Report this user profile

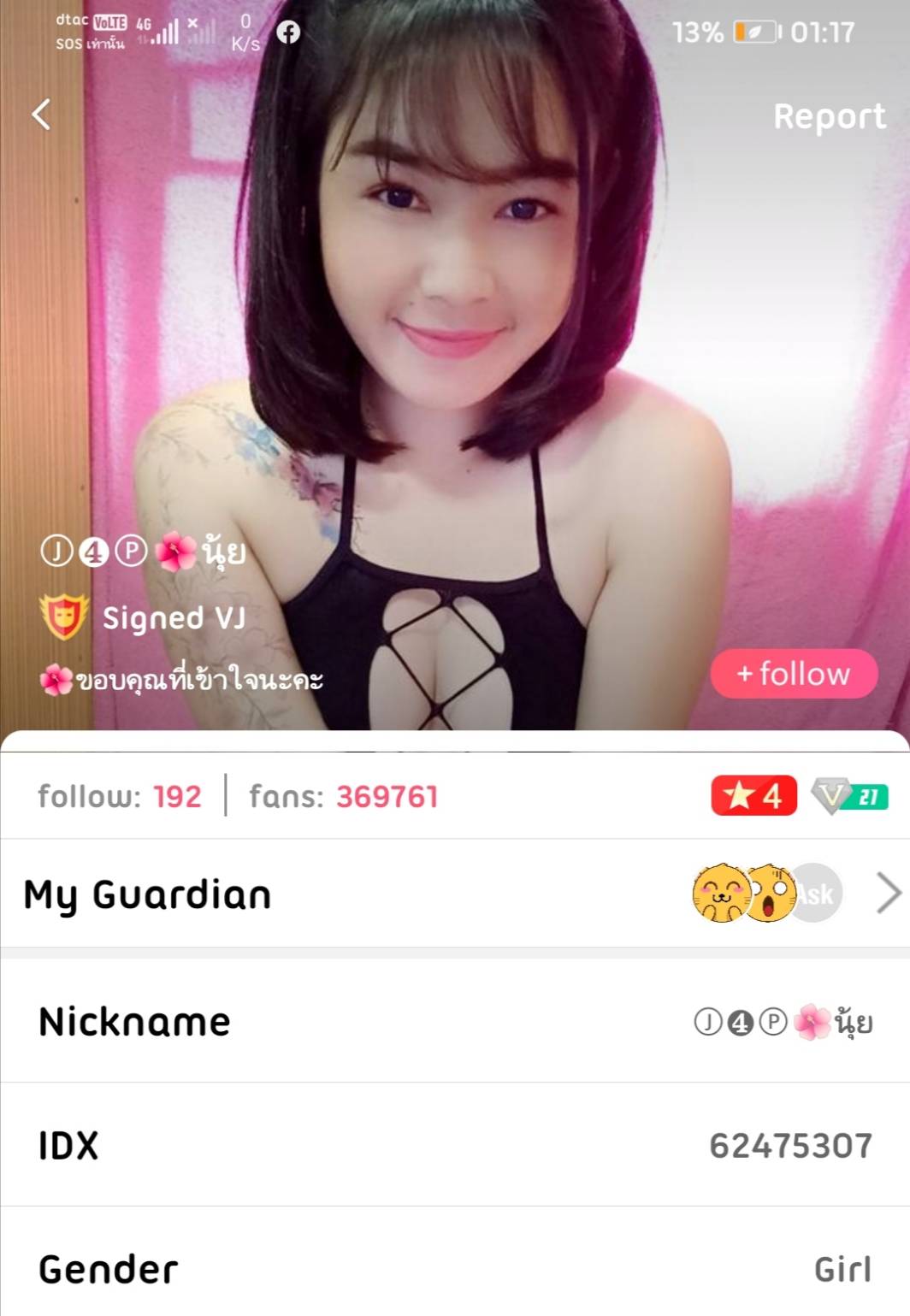[x=828, y=116]
